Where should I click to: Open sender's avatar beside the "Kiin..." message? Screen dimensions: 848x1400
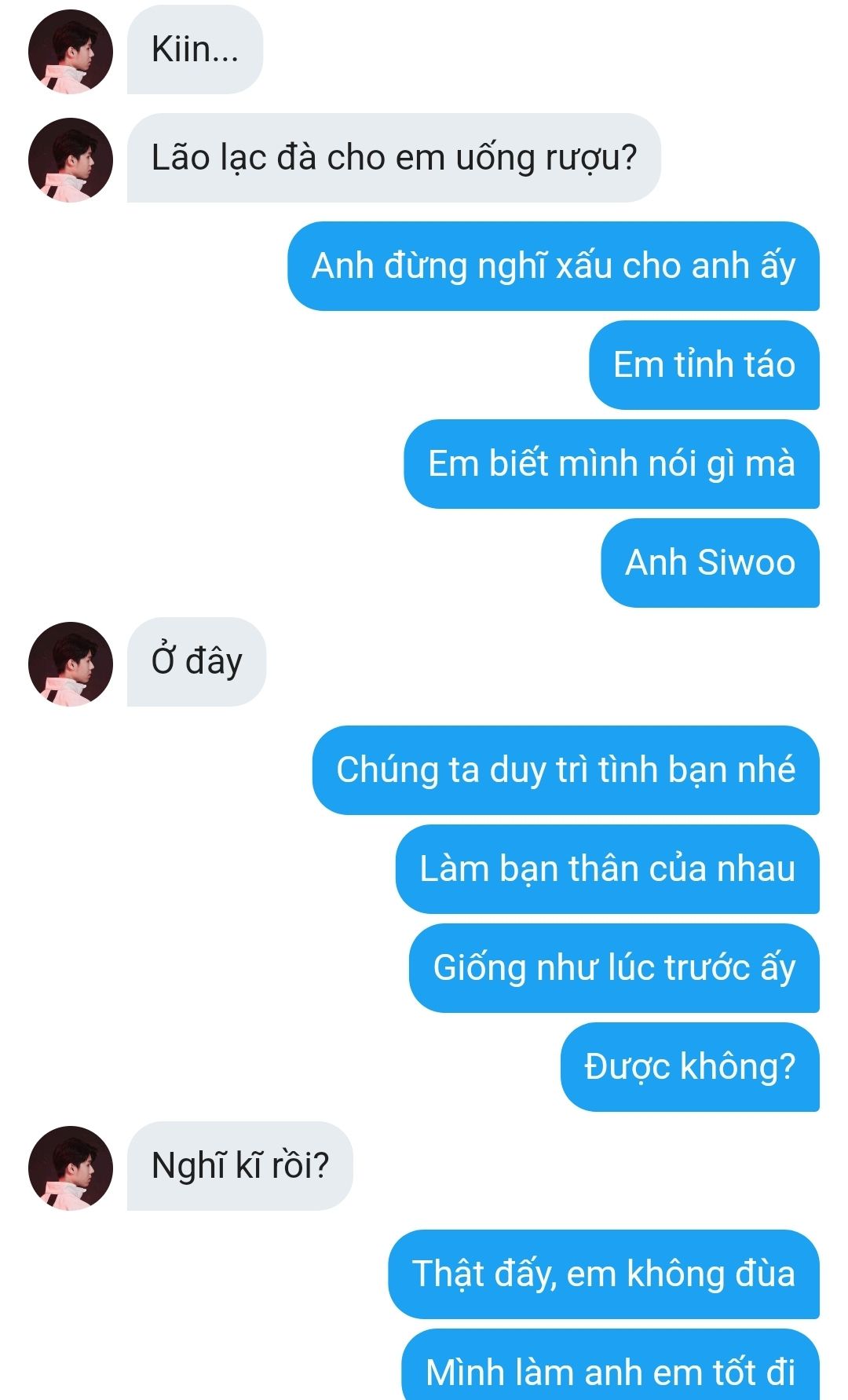click(x=71, y=52)
